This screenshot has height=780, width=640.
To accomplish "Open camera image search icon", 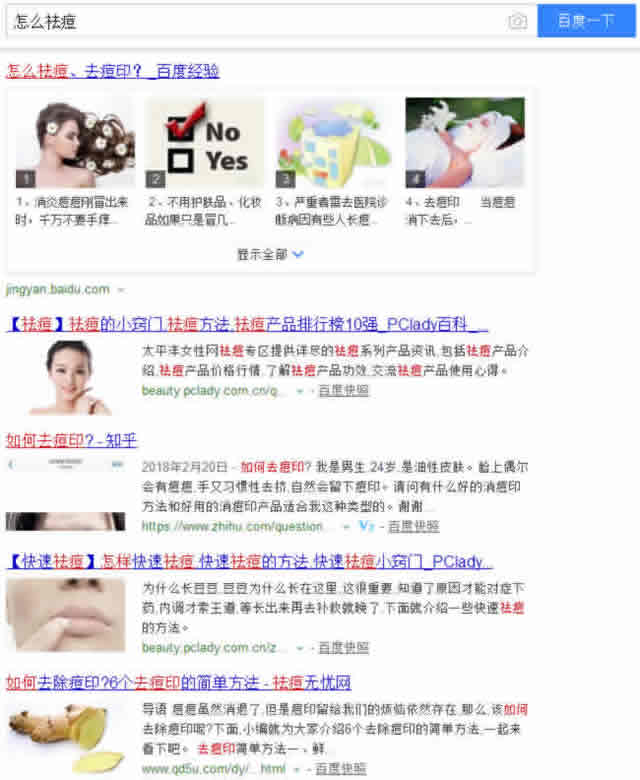I will point(517,21).
